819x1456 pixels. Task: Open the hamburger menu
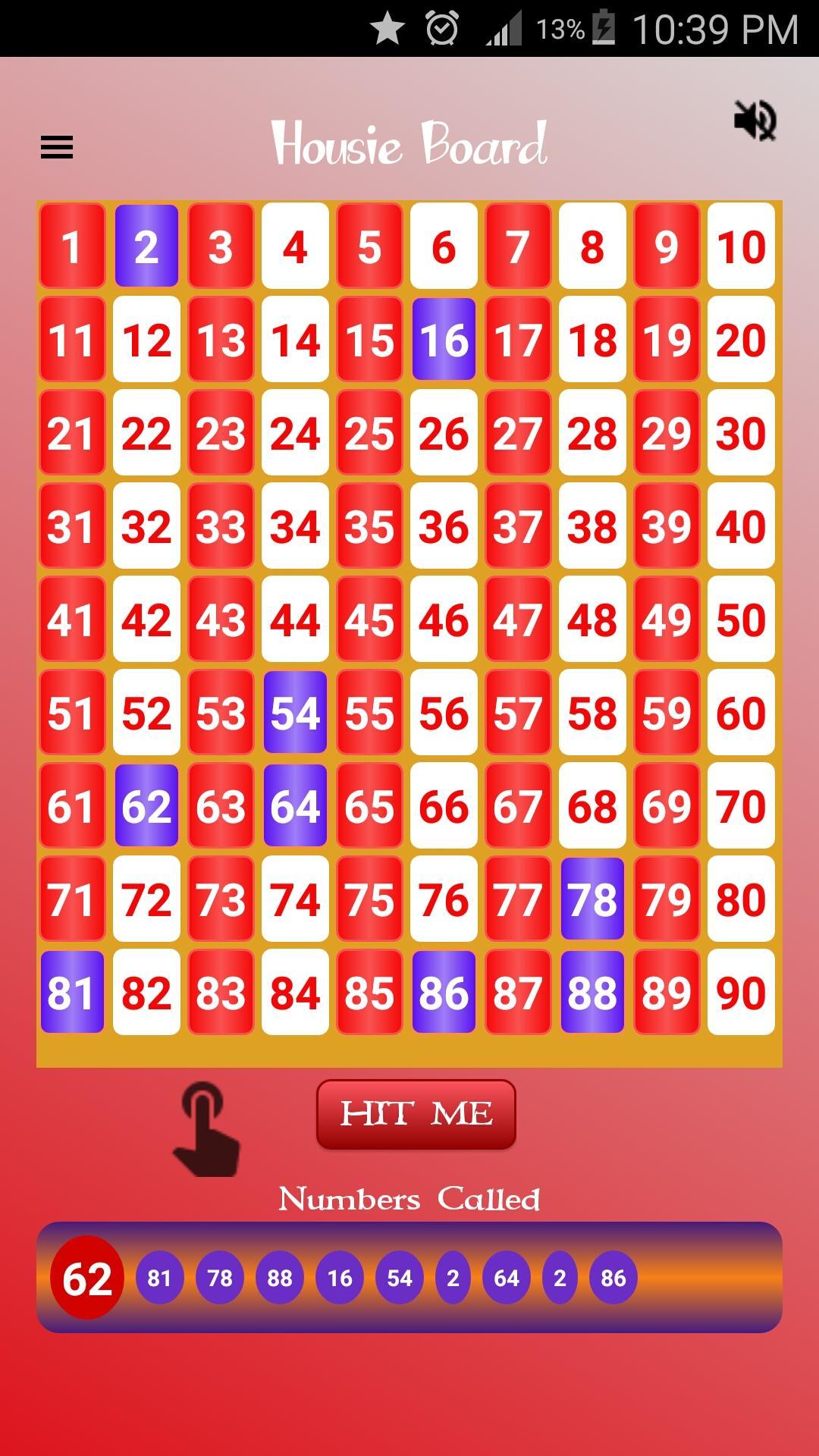(x=57, y=147)
